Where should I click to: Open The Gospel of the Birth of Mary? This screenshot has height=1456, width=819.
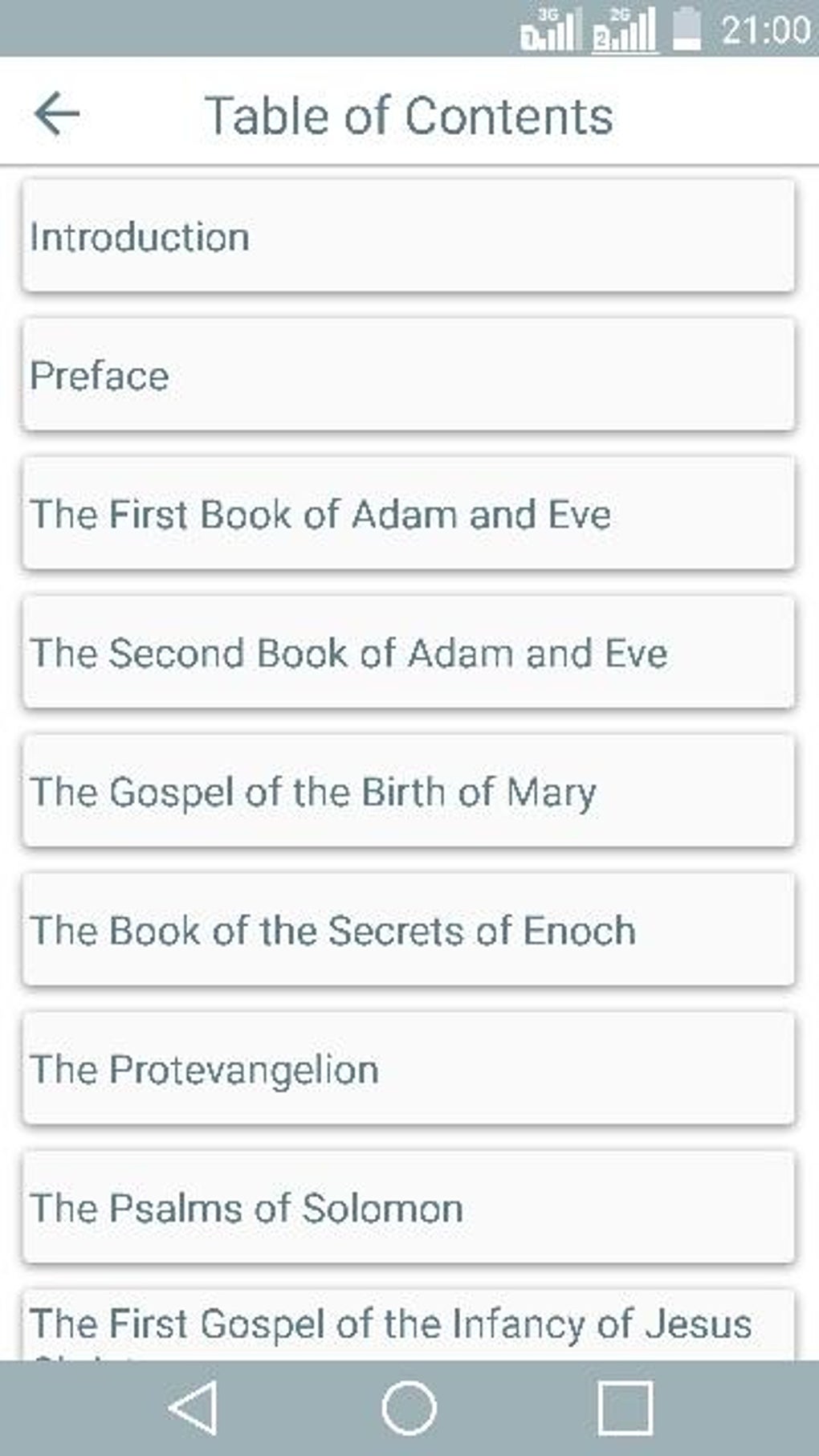pos(409,792)
